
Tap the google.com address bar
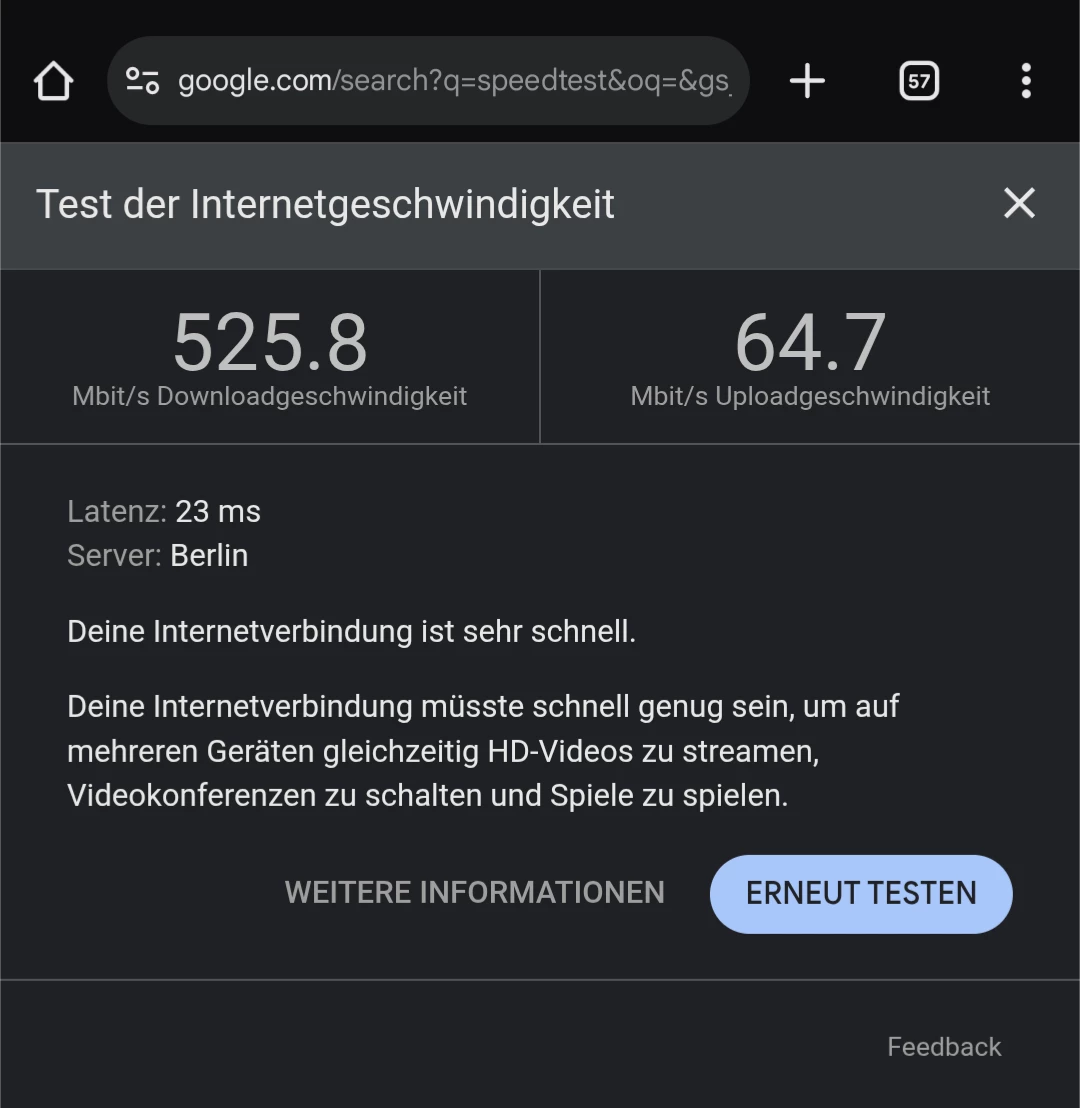428,81
